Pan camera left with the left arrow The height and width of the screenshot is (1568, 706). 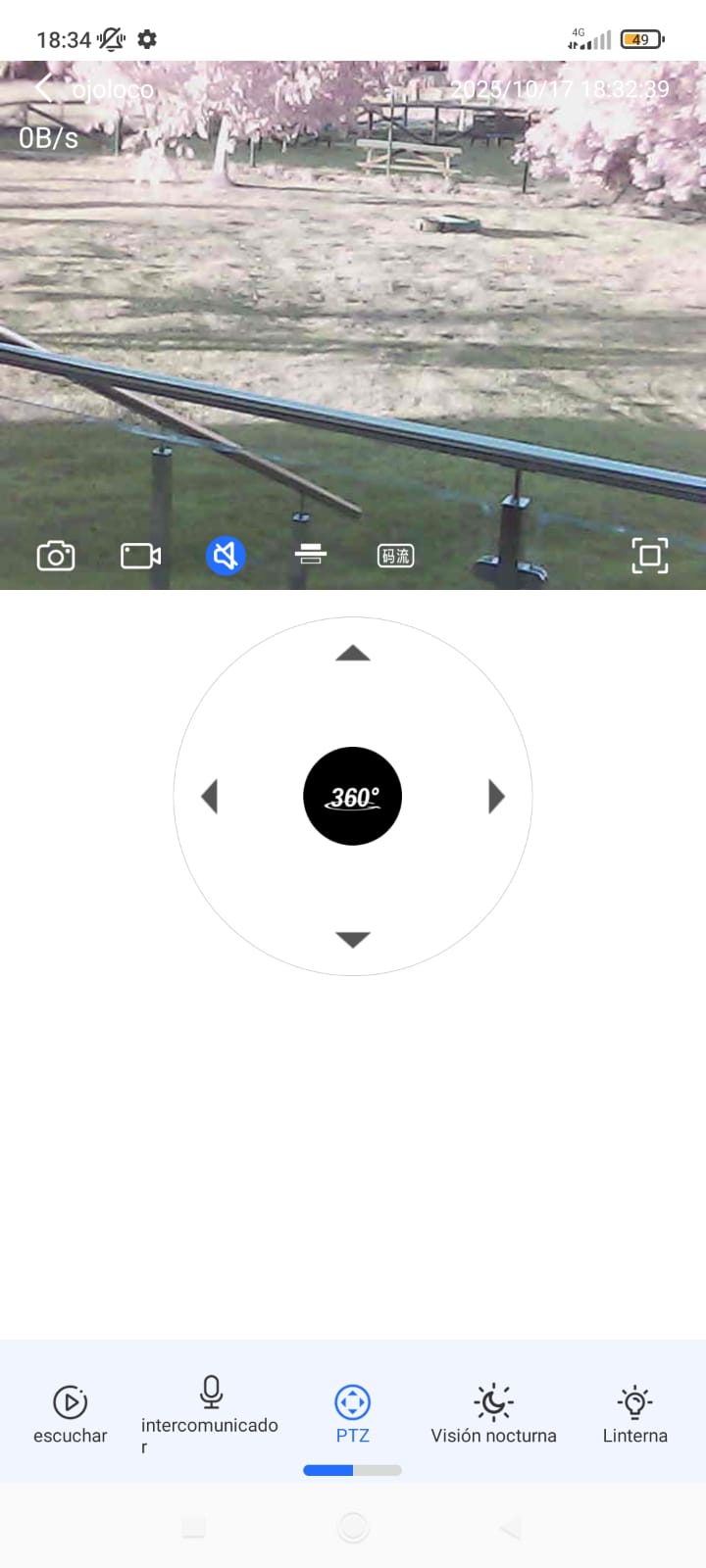[209, 796]
